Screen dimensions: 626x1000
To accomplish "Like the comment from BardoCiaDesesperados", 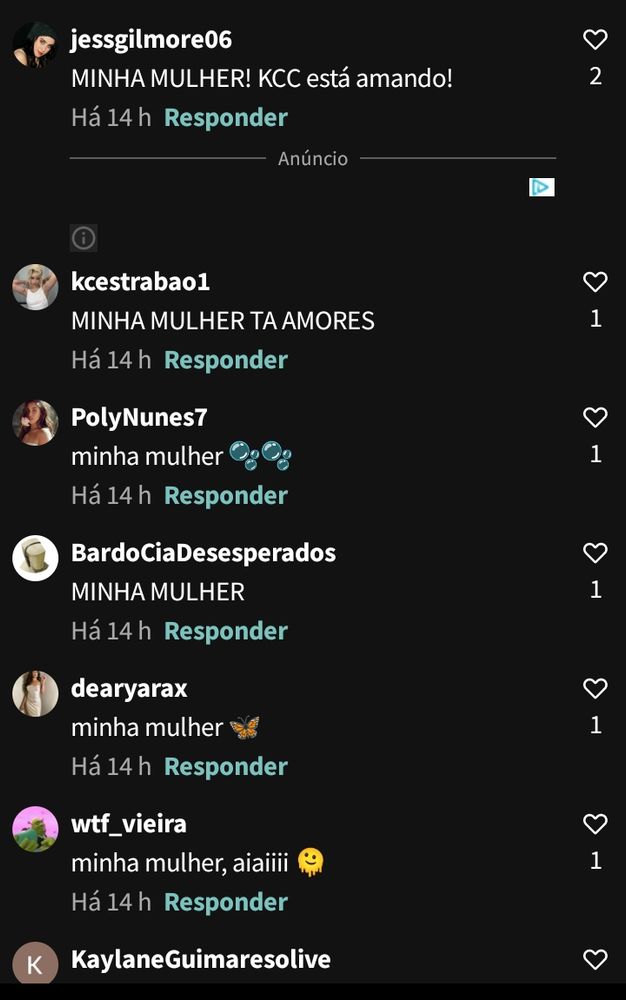I will click(595, 553).
